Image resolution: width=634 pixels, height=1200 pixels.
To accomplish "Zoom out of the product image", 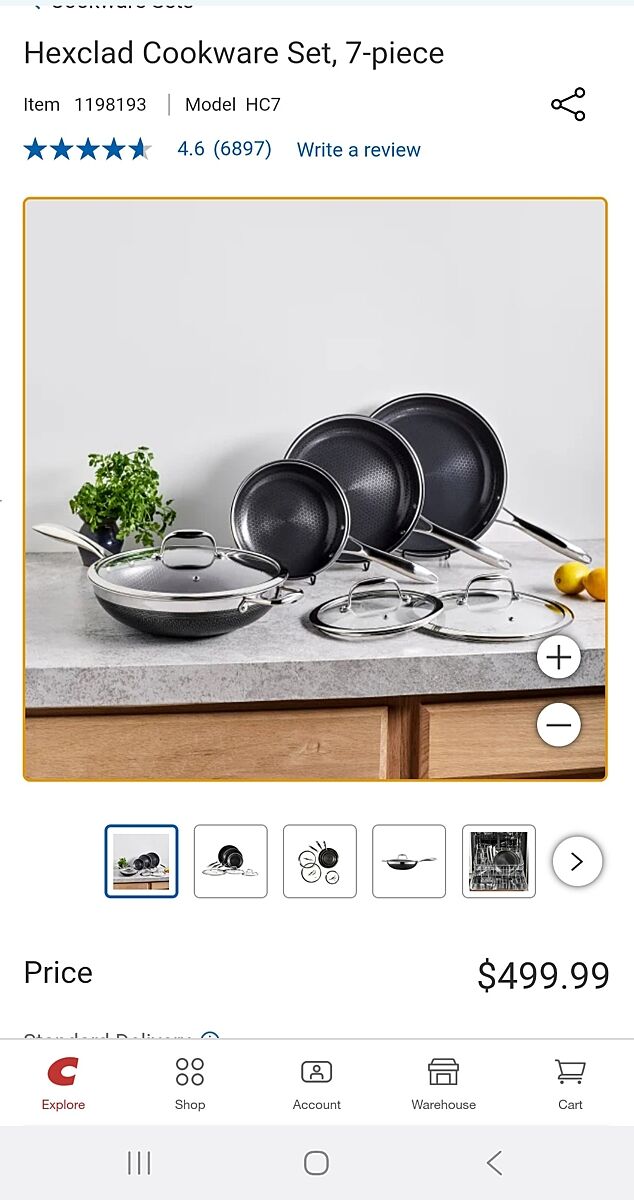I will (x=558, y=725).
